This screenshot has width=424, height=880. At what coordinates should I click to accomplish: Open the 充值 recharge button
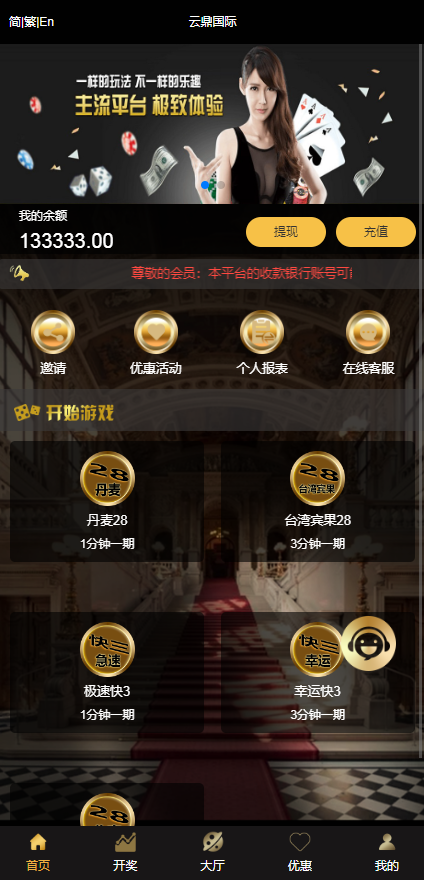click(x=376, y=232)
